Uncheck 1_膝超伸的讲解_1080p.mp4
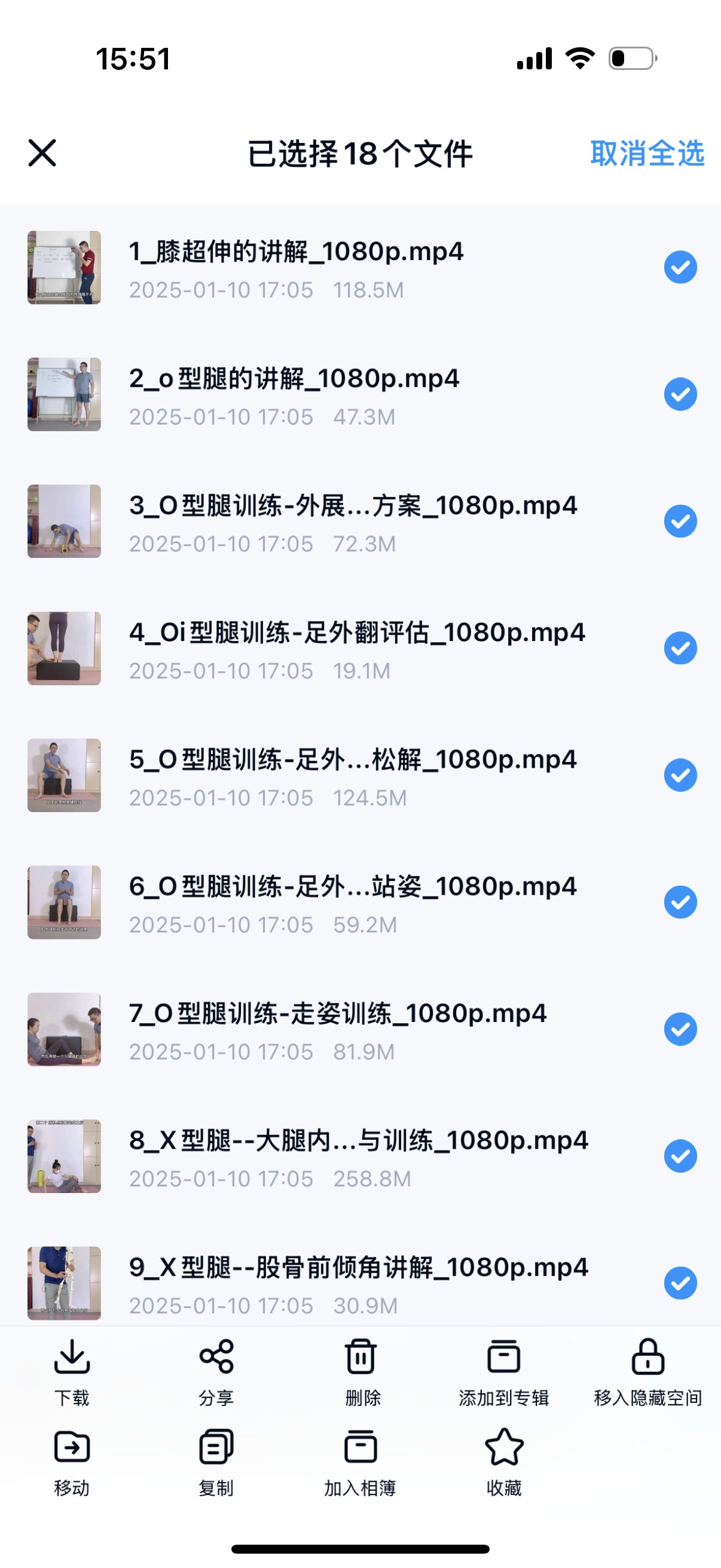 pyautogui.click(x=680, y=268)
